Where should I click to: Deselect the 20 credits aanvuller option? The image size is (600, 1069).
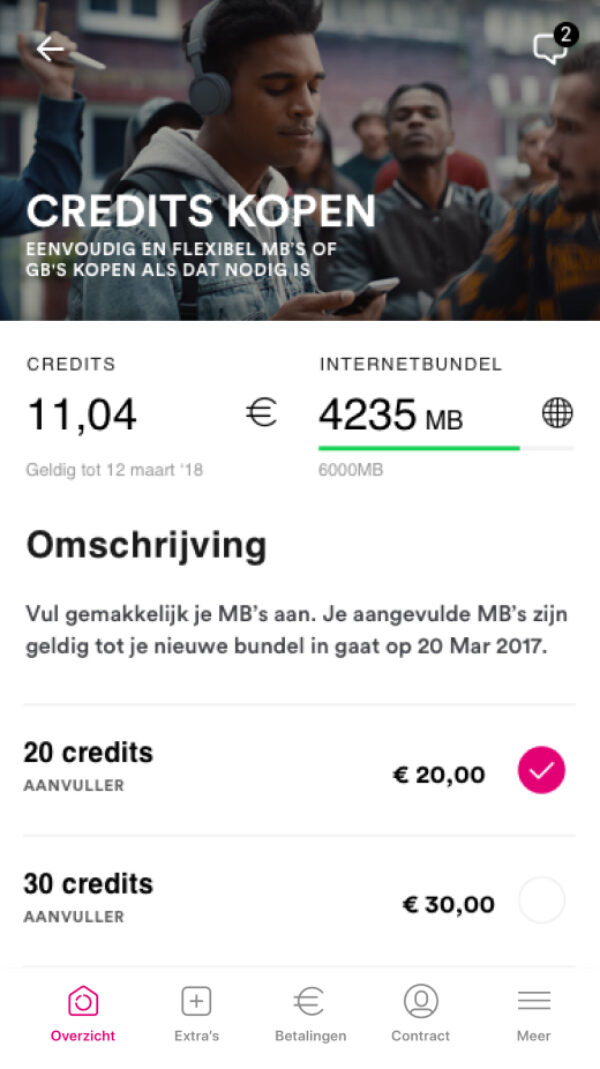pos(541,771)
